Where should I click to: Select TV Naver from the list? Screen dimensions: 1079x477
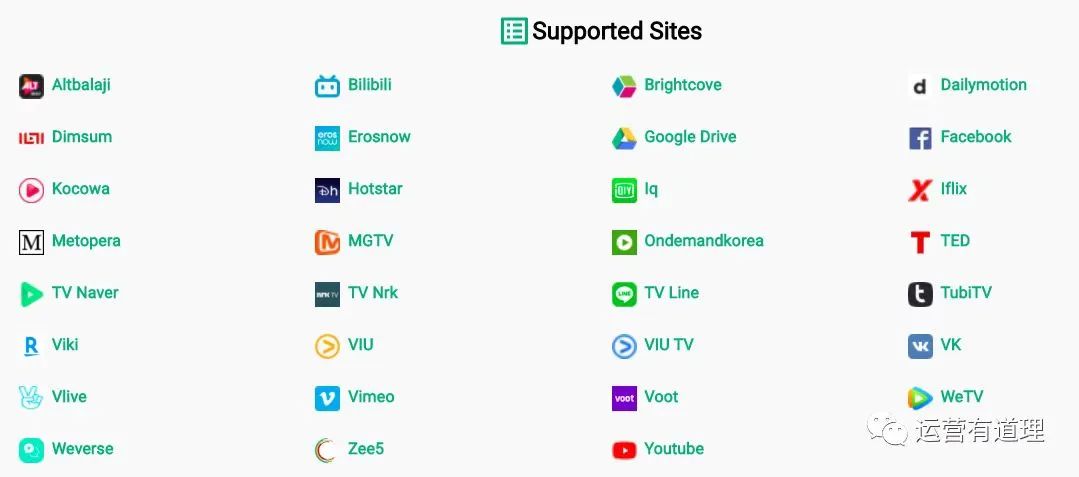coord(85,293)
